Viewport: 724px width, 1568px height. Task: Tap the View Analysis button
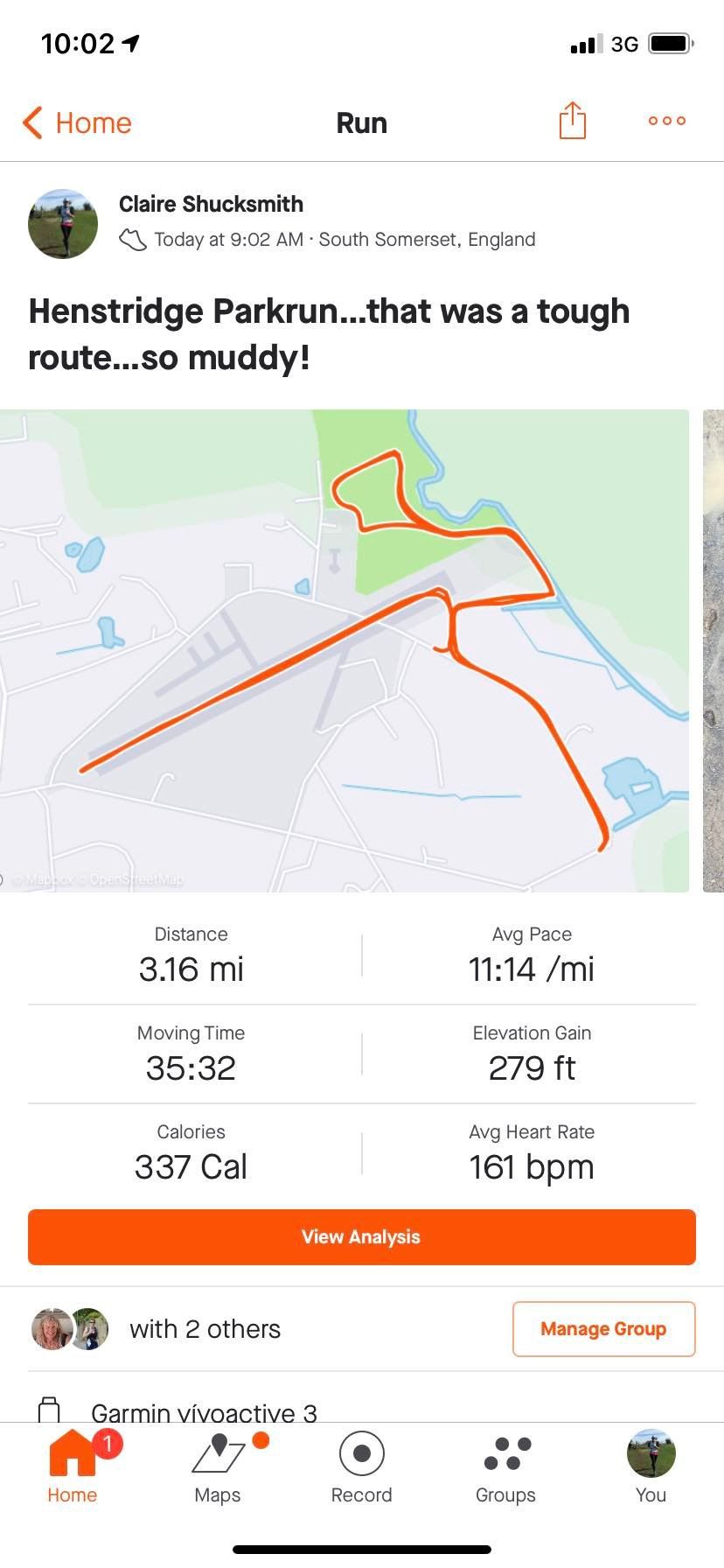[x=361, y=1236]
